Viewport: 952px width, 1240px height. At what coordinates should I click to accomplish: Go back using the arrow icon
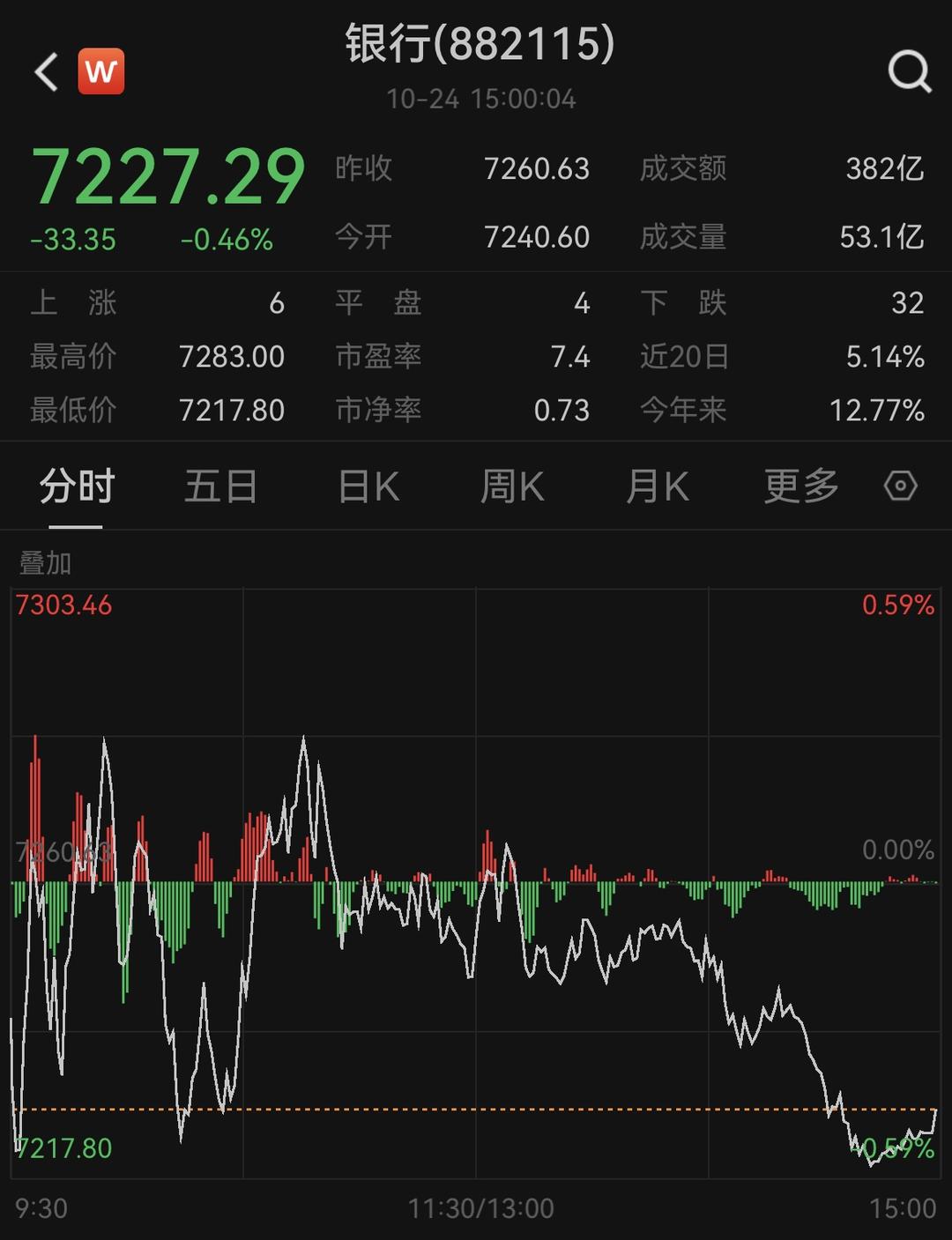46,71
